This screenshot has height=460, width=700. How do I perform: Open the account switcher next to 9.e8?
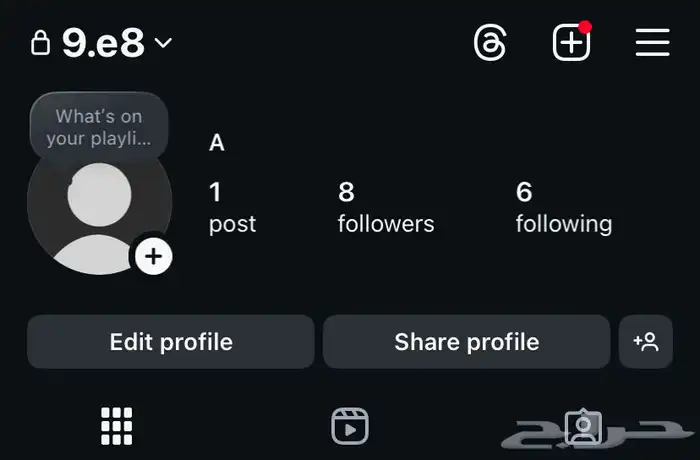pos(163,43)
